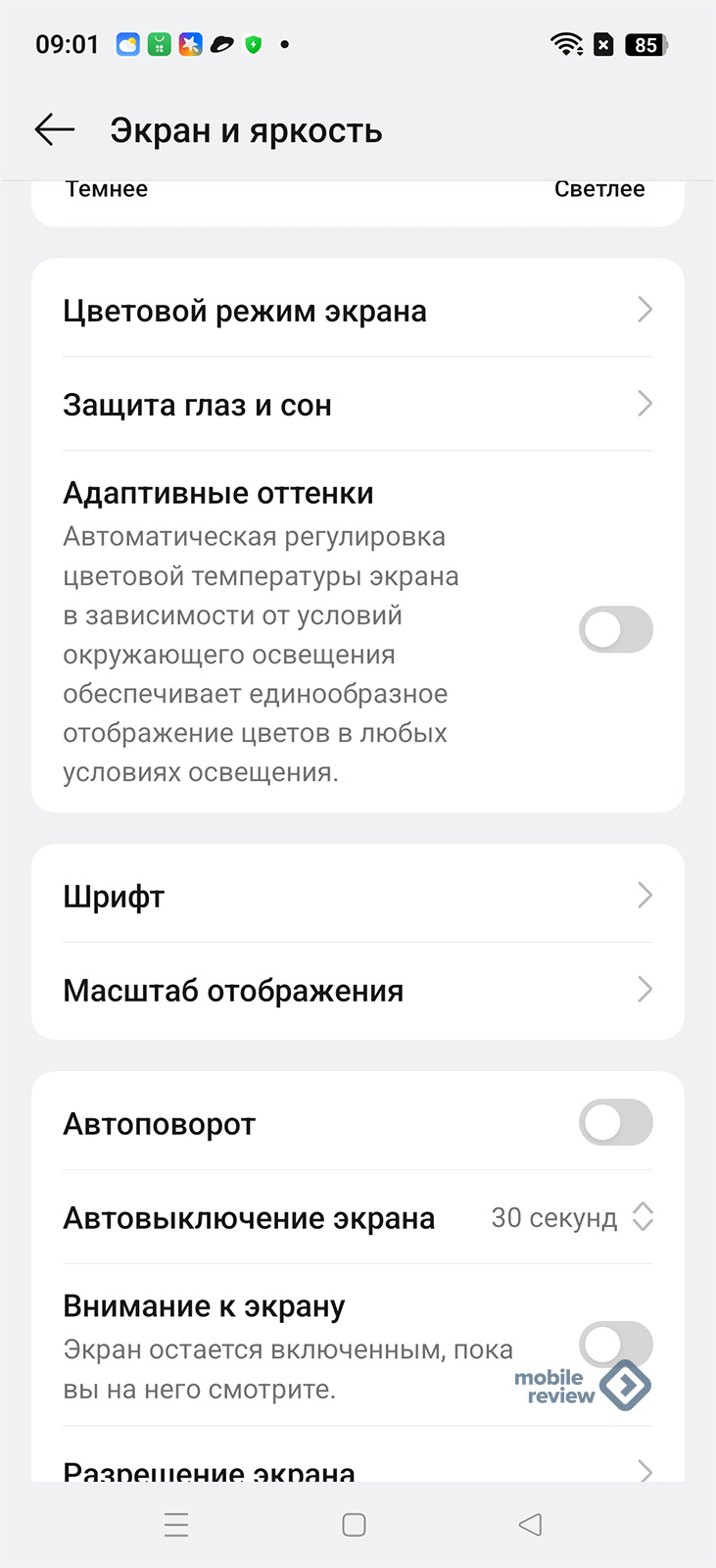Tap the system home button
The height and width of the screenshot is (1568, 716).
(355, 1525)
